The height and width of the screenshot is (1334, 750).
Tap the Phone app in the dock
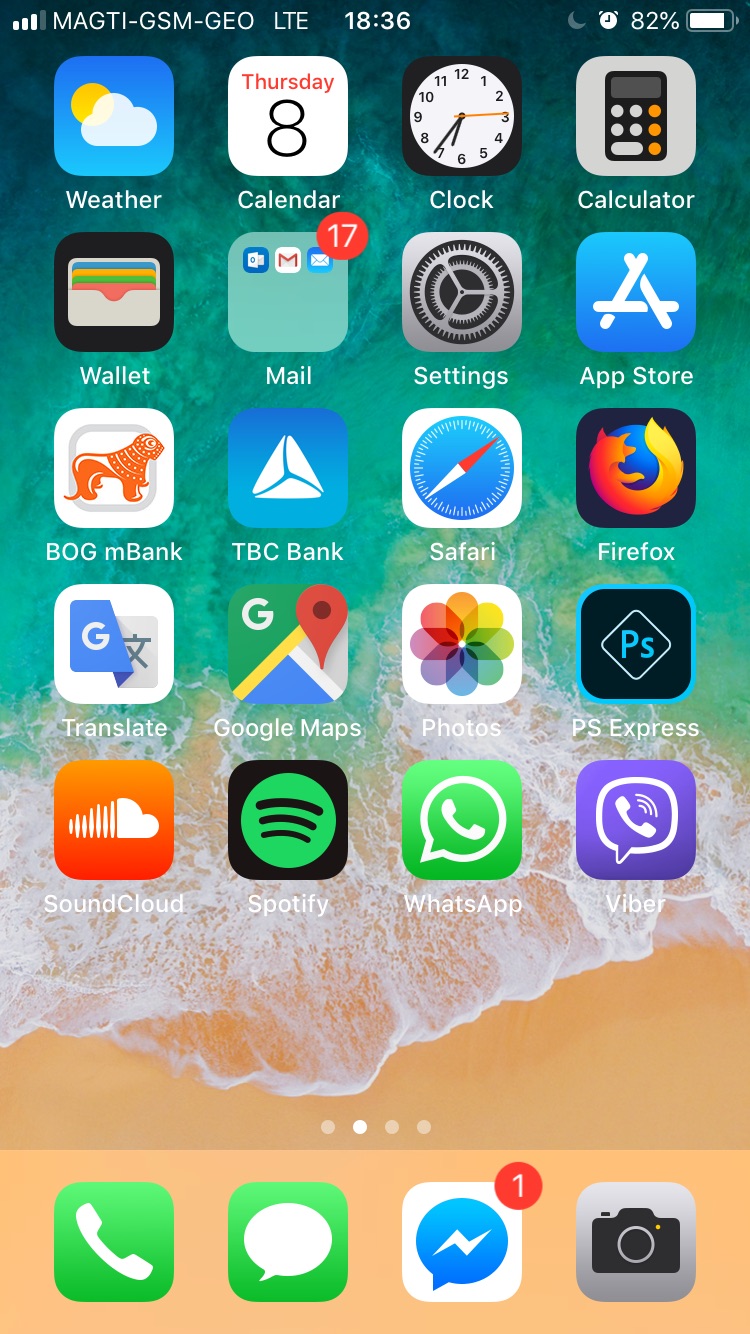[x=114, y=1242]
